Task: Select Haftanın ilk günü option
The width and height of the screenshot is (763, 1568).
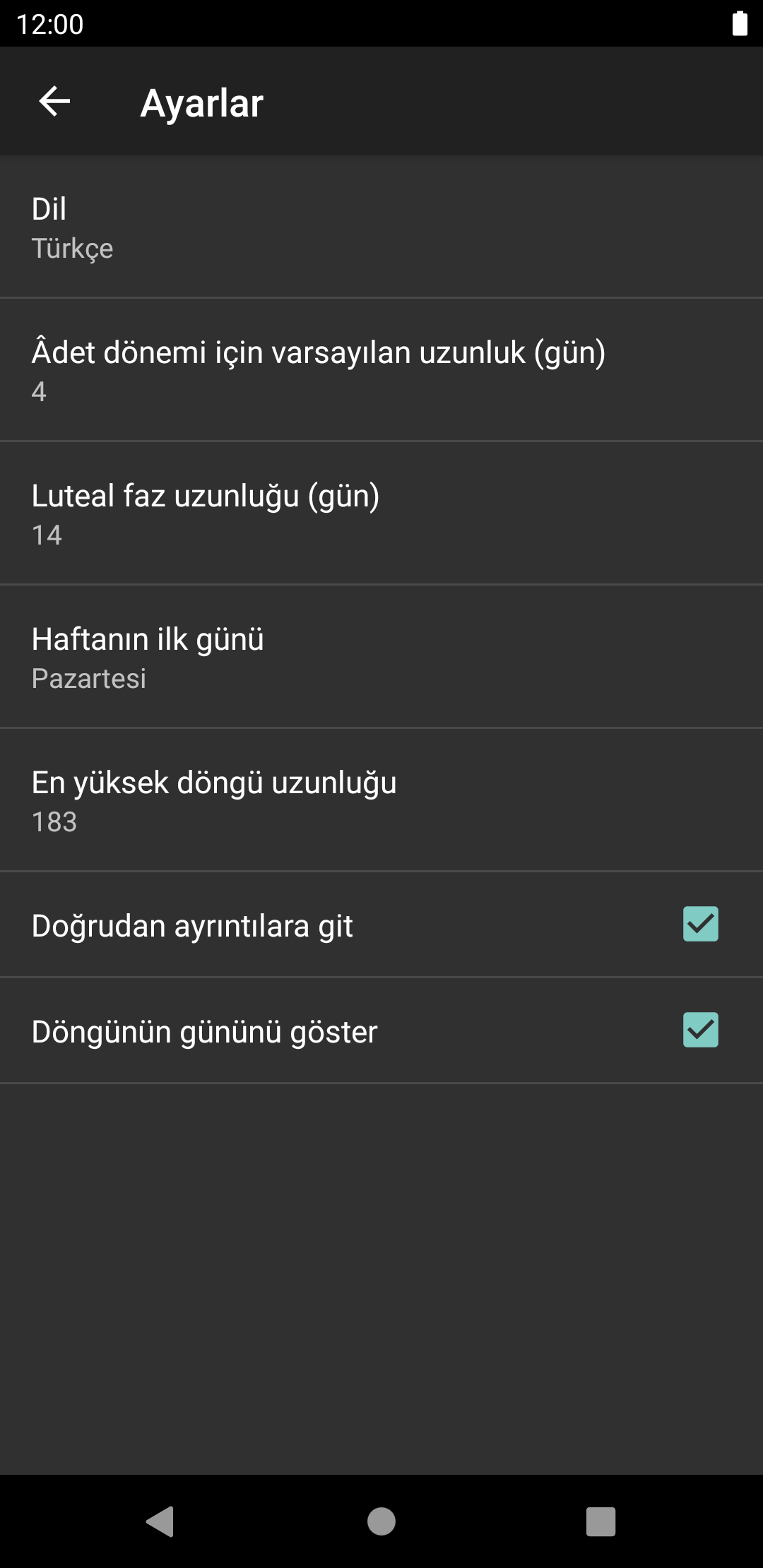Action: tap(381, 657)
